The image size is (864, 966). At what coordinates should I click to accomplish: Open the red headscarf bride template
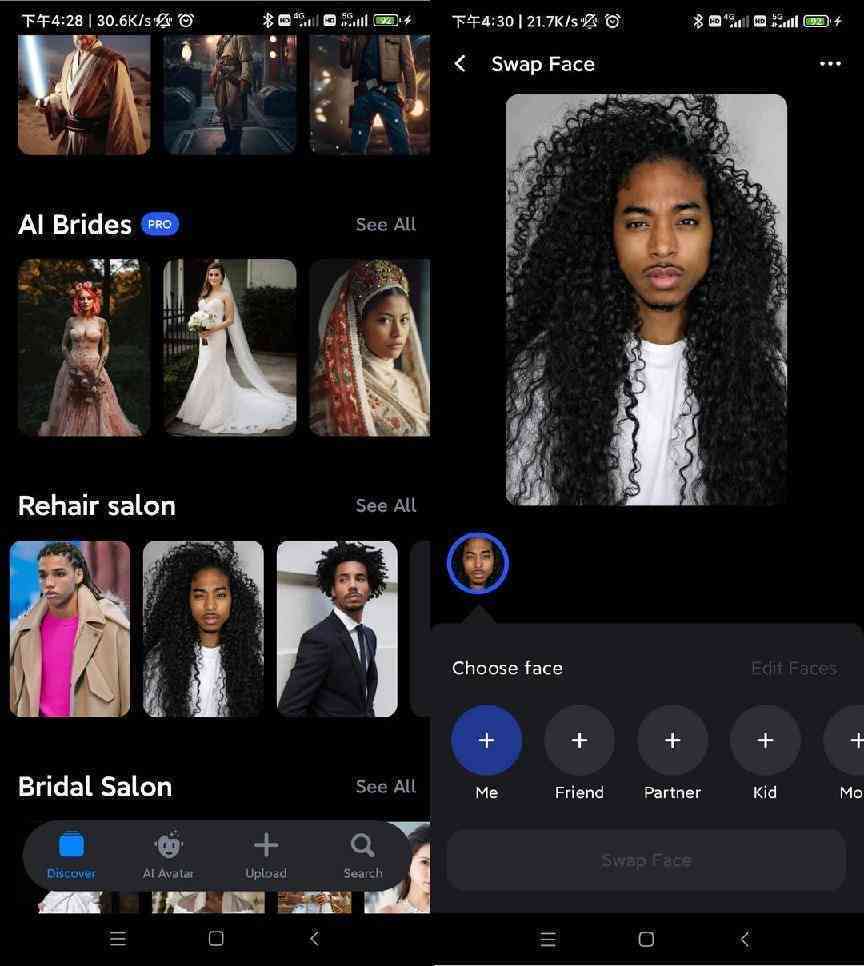pos(369,347)
